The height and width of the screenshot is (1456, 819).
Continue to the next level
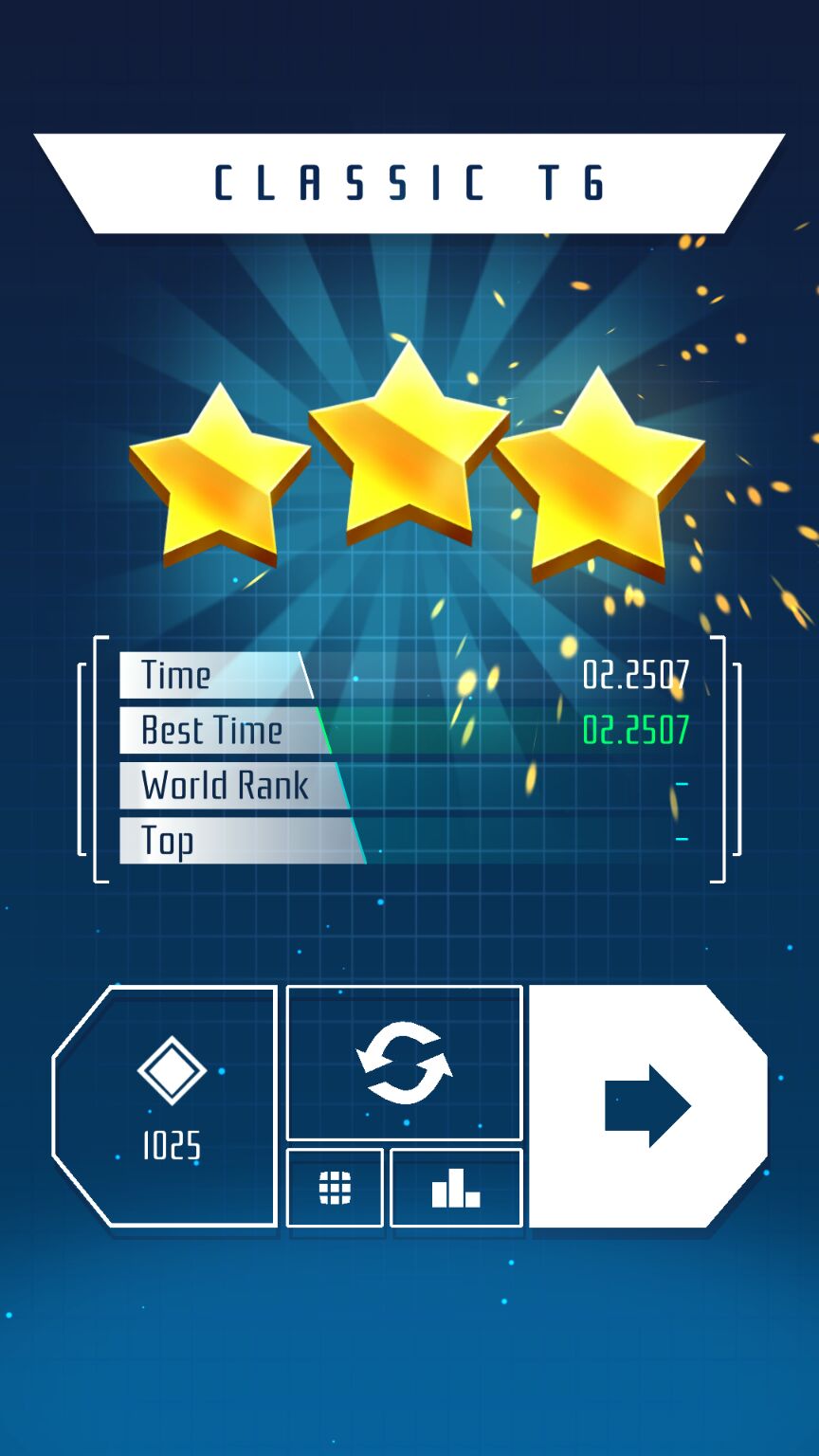point(647,1105)
